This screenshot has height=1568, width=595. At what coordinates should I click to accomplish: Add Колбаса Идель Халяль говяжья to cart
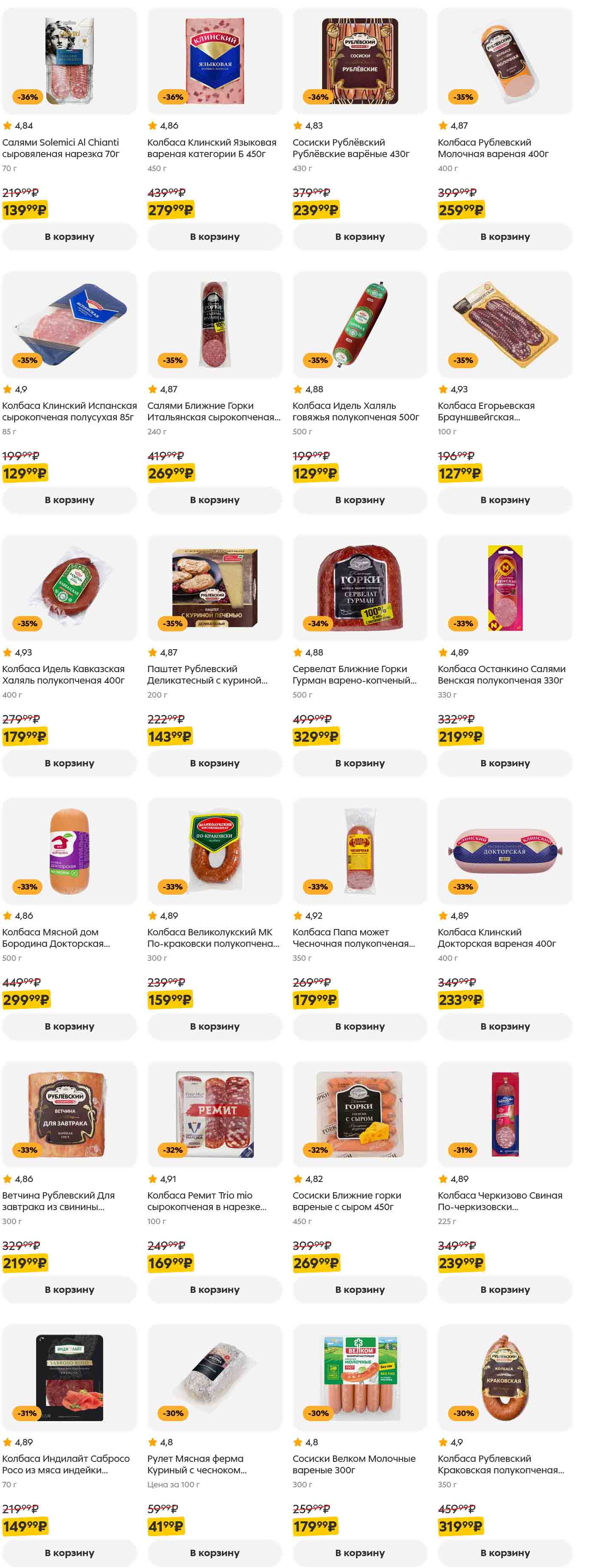(x=359, y=500)
